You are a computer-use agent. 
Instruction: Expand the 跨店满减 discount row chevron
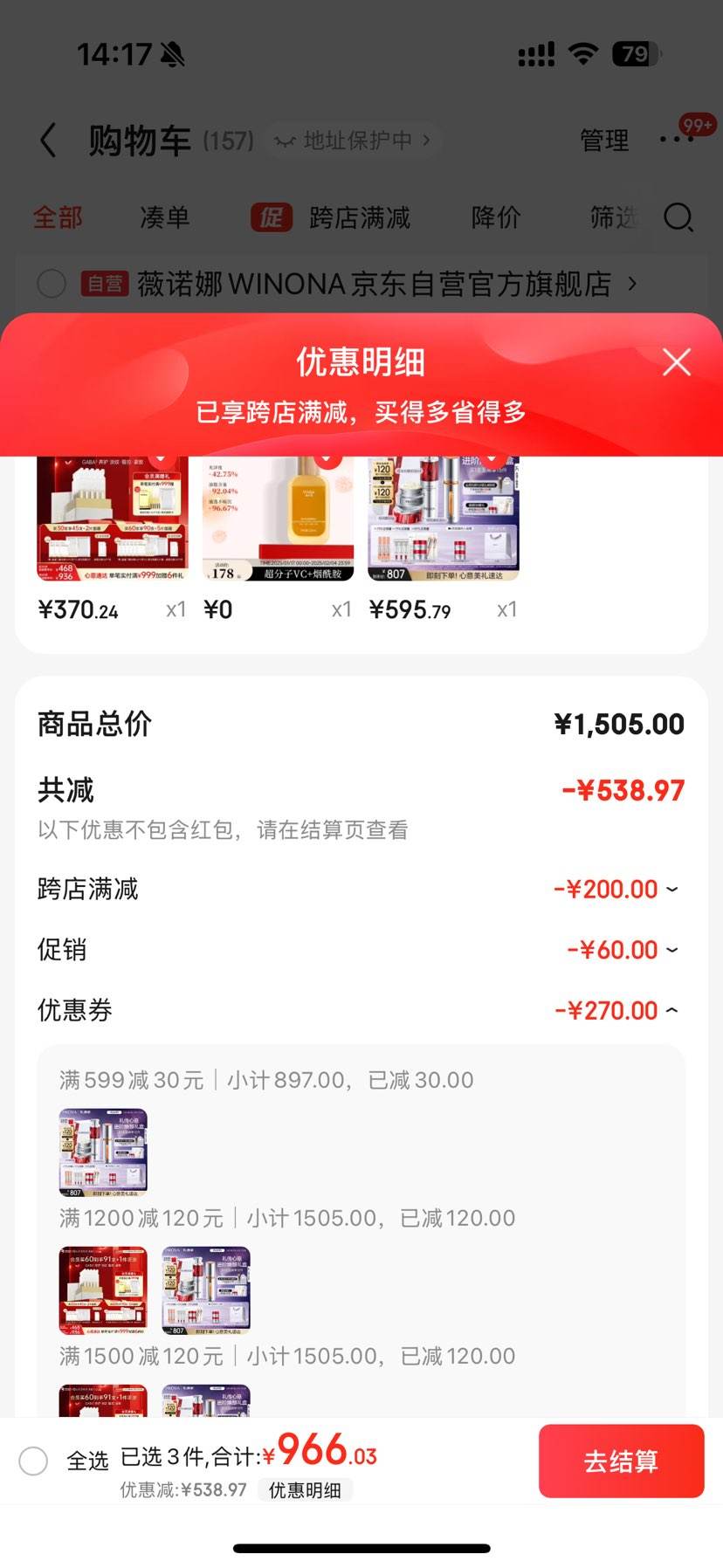(671, 889)
